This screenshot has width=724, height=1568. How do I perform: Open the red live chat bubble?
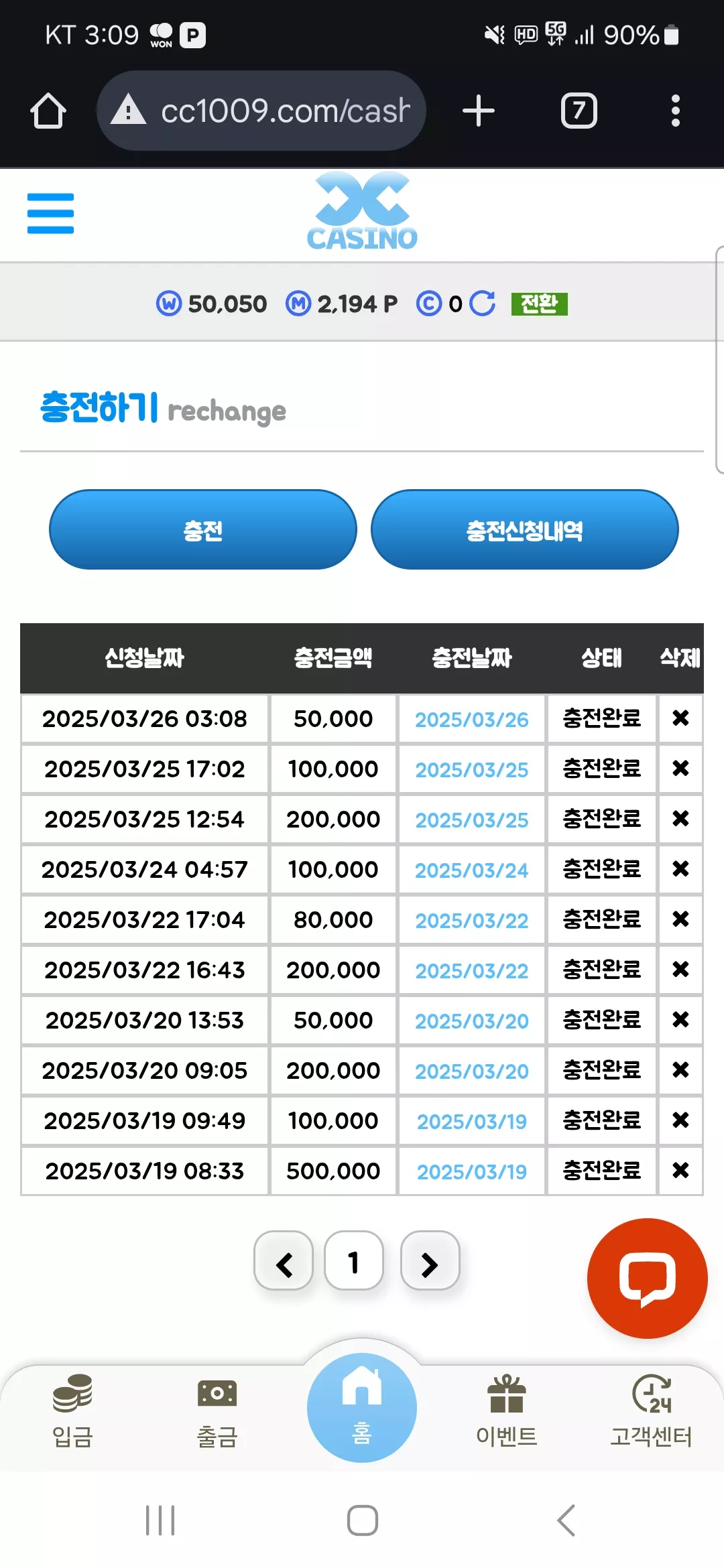point(647,1279)
